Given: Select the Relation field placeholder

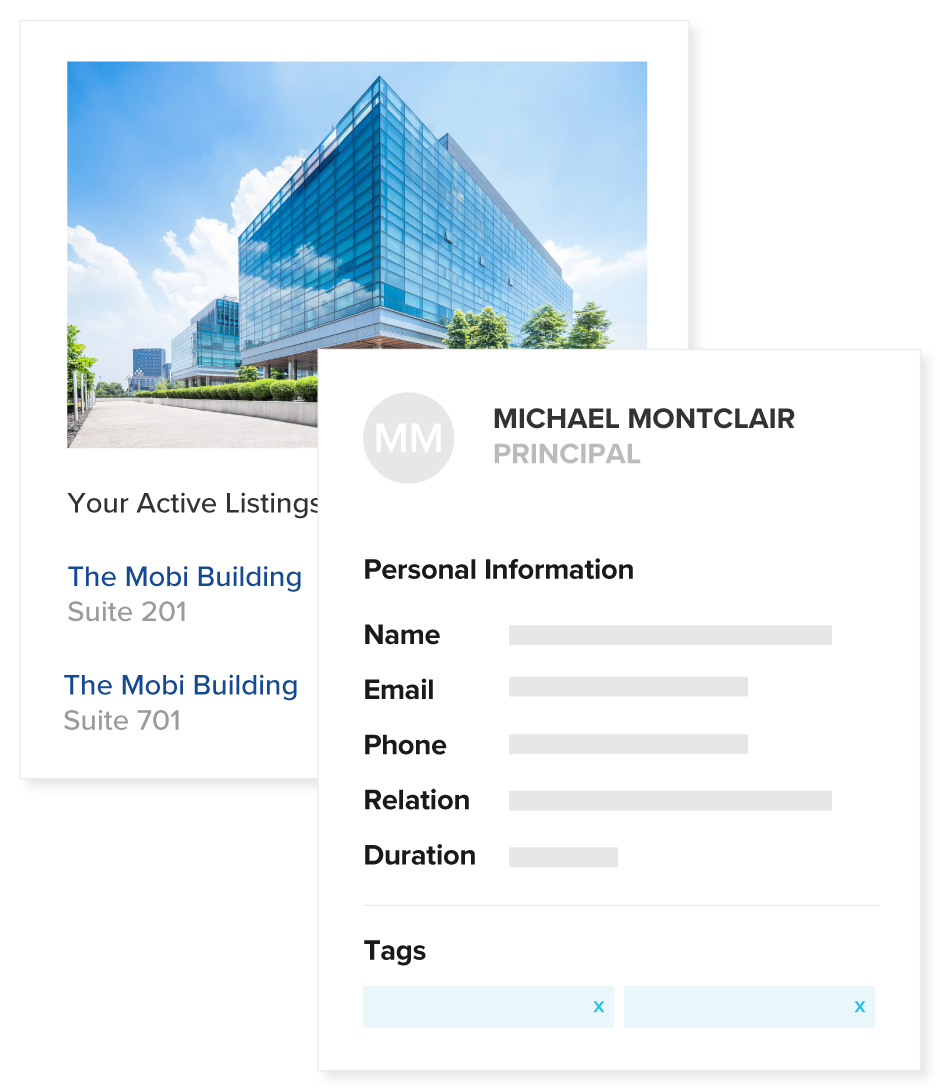Looking at the screenshot, I should tap(670, 800).
